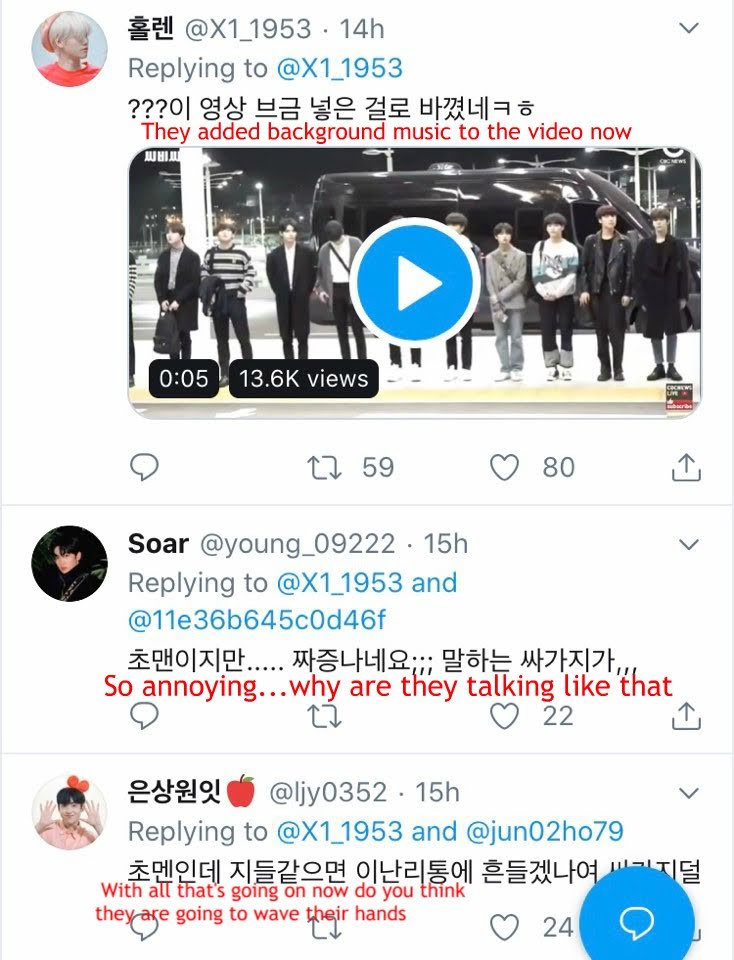Expand the dropdown arrow on 은상원잇's tweet
Viewport: 734px width, 960px height.
pos(689,793)
